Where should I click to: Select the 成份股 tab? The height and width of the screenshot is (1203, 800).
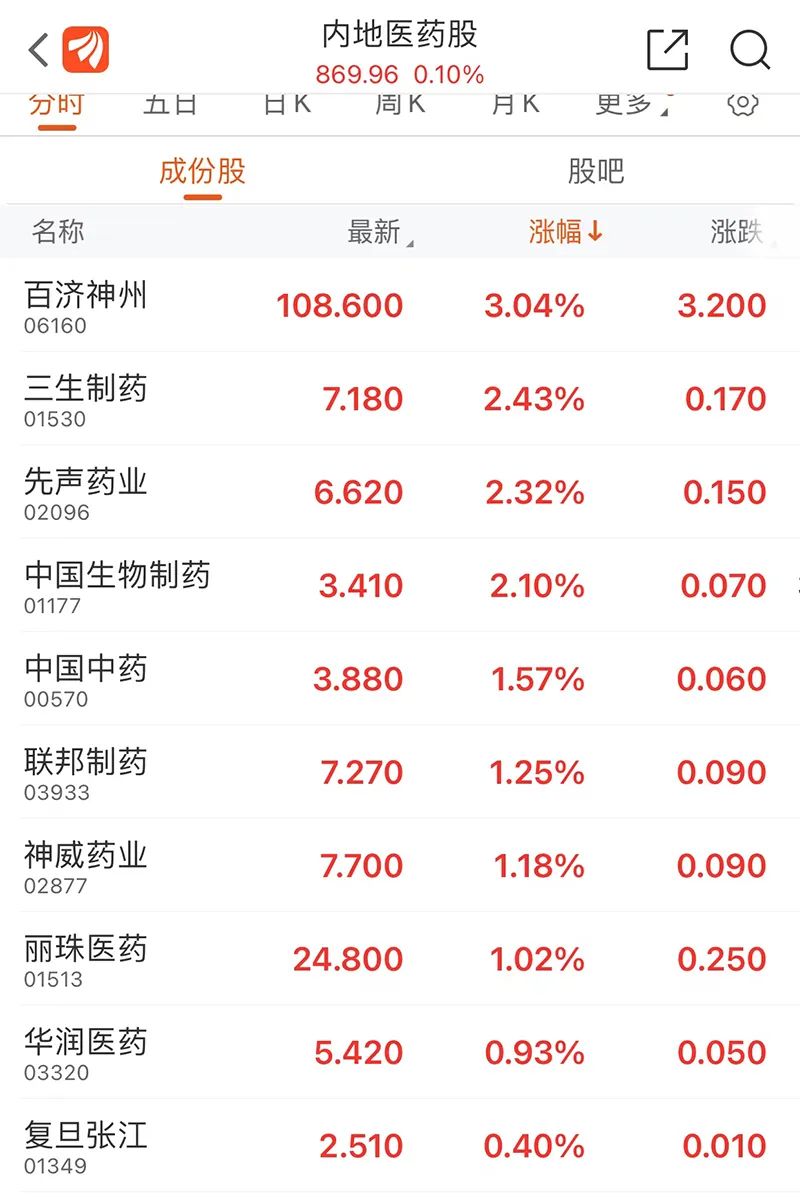(x=202, y=171)
